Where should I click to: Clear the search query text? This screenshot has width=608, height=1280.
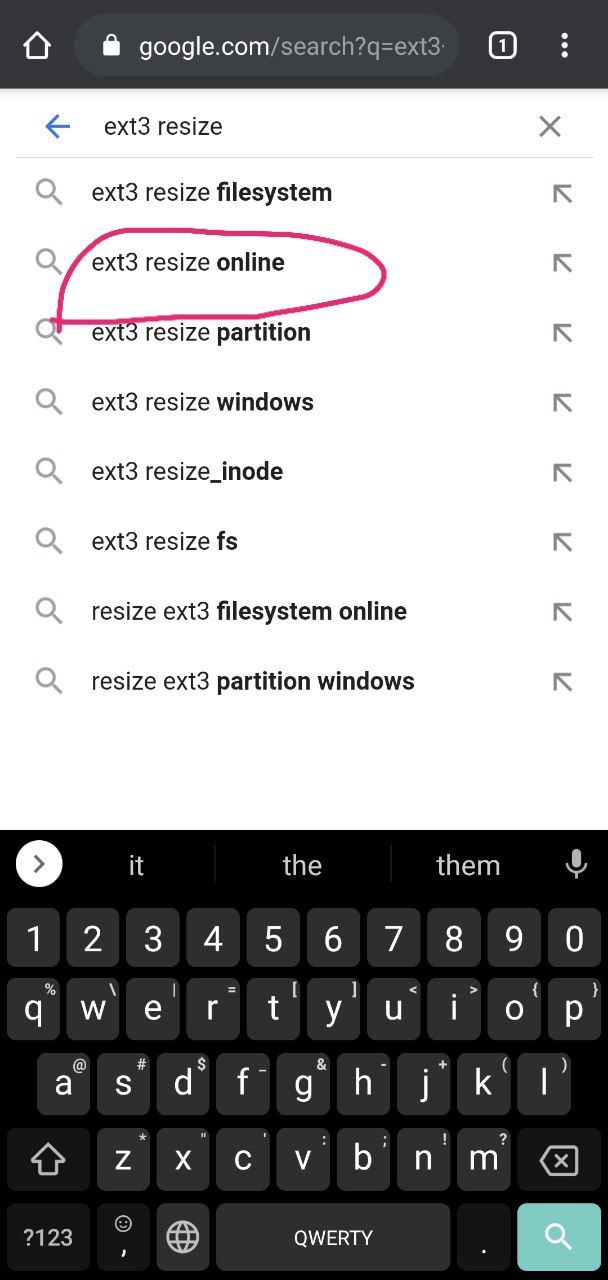(x=549, y=126)
